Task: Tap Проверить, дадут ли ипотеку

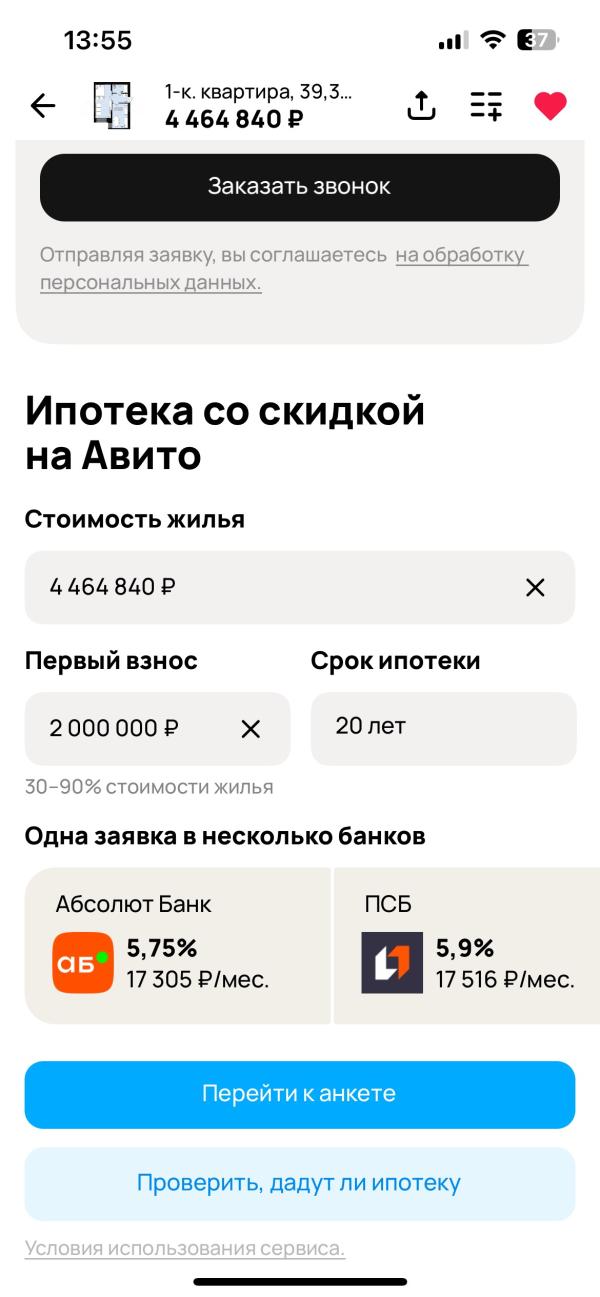Action: (x=299, y=1184)
